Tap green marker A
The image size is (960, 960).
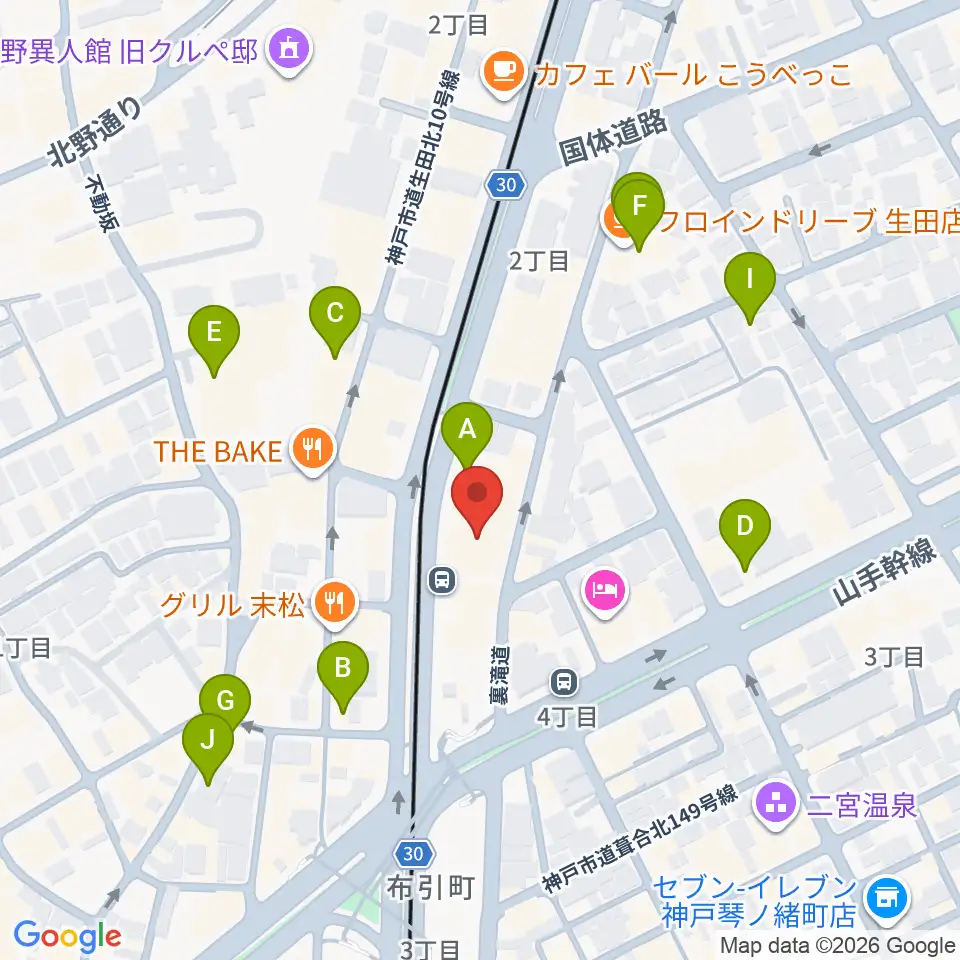point(467,432)
